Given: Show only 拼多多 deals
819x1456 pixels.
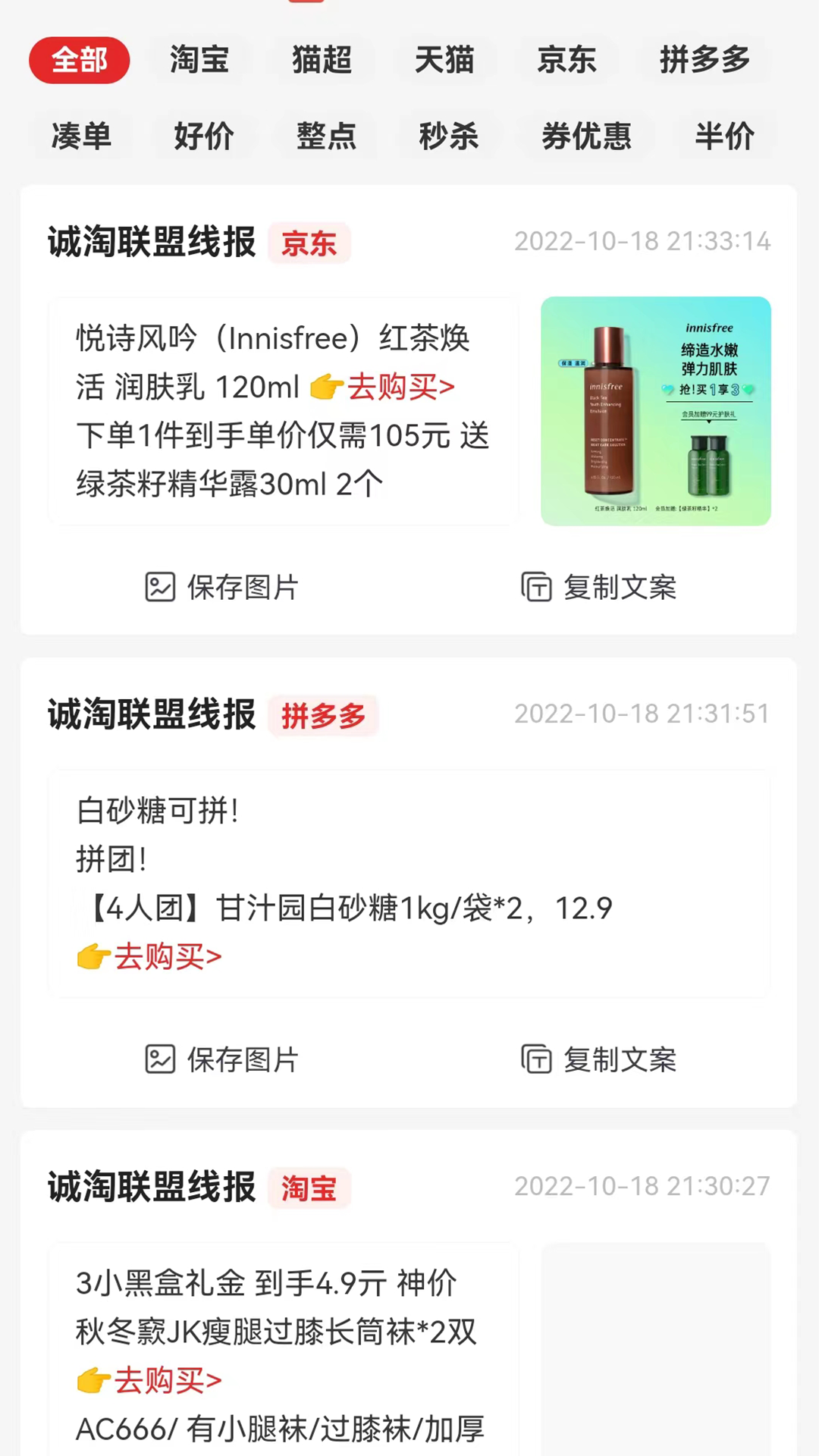Looking at the screenshot, I should tap(704, 60).
